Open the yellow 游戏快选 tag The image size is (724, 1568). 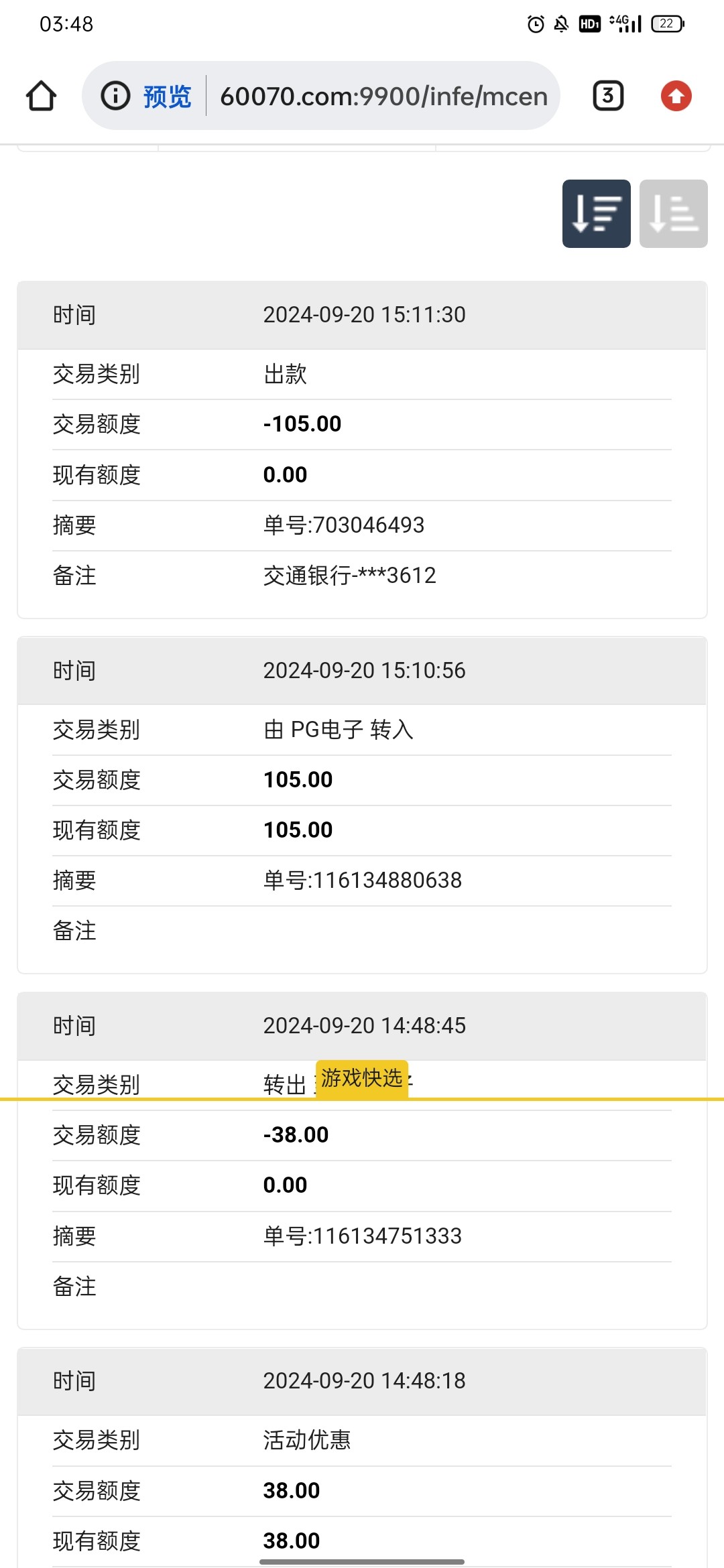tap(362, 1078)
